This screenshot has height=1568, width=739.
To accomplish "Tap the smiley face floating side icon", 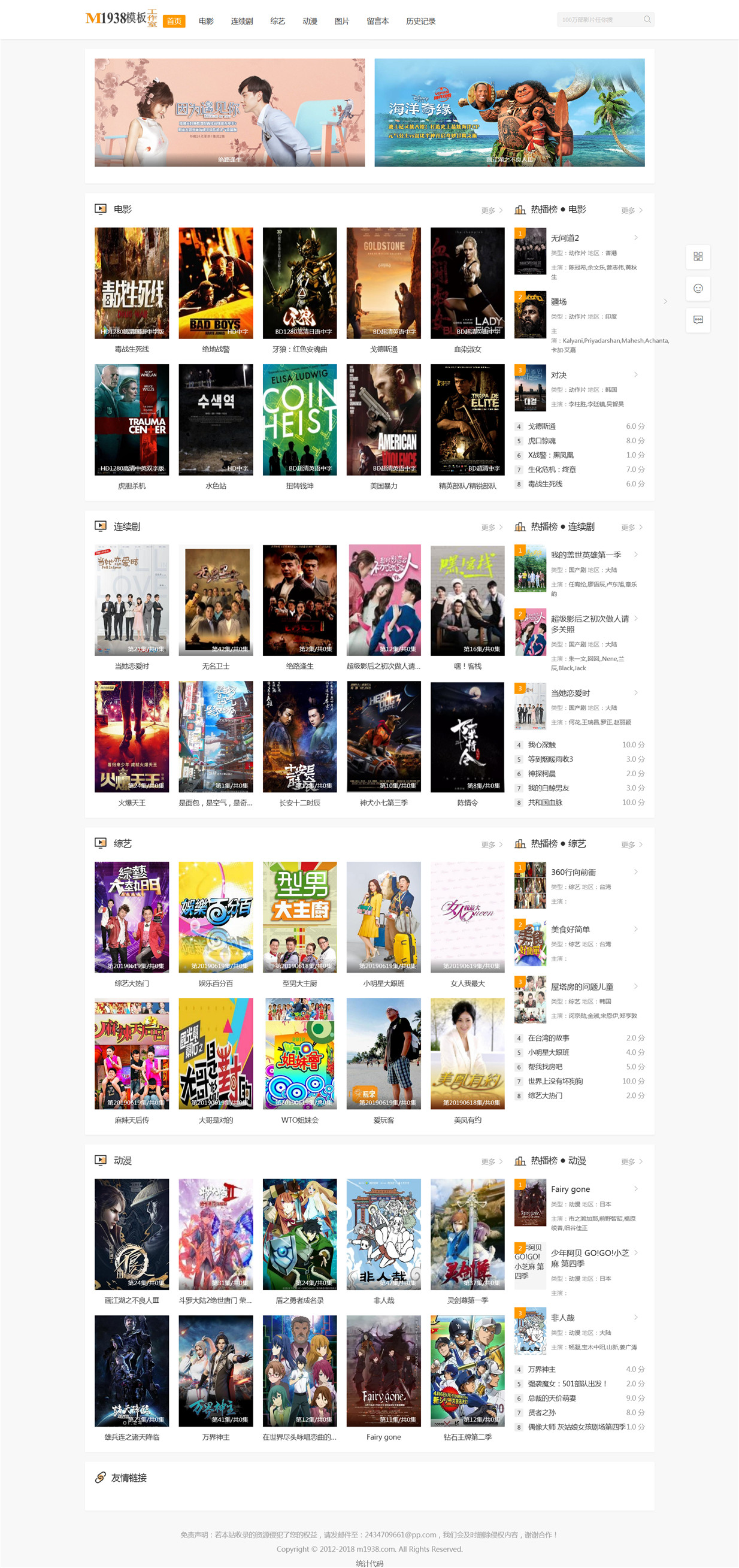I will pos(698,289).
